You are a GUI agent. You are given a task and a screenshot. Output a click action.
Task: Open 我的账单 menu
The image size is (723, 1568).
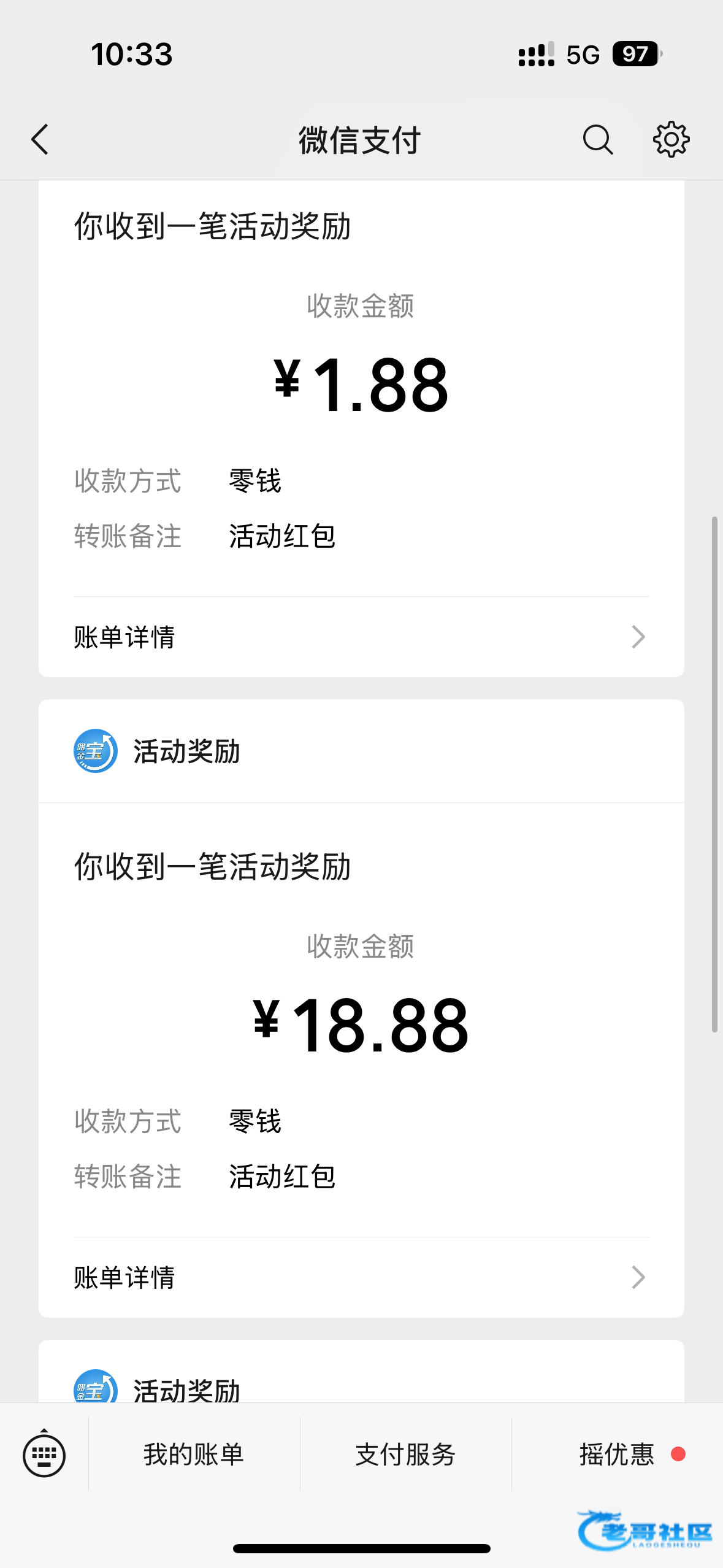(x=194, y=1455)
